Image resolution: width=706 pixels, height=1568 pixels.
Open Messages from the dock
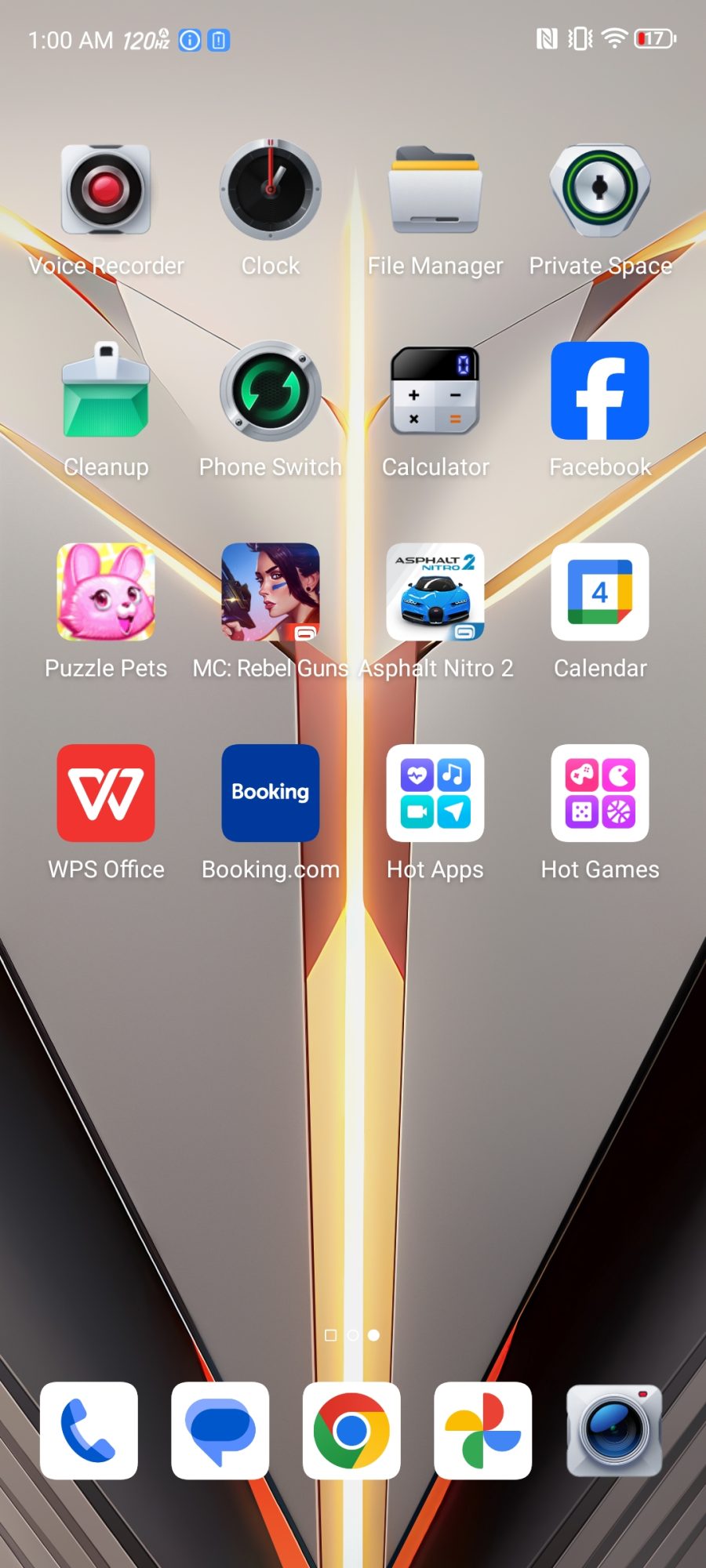220,1431
